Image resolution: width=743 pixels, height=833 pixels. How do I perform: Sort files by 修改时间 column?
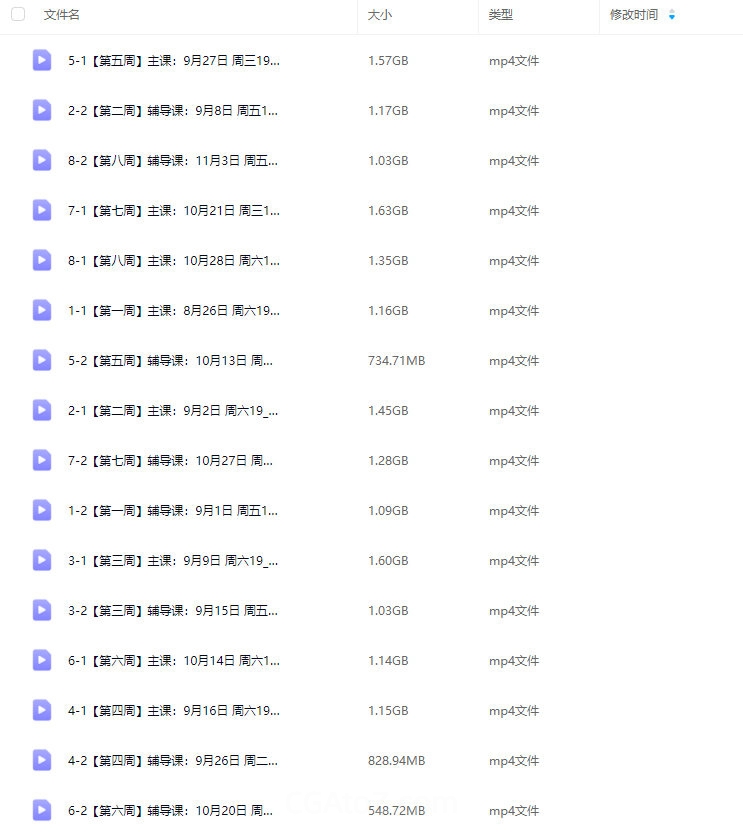click(634, 15)
